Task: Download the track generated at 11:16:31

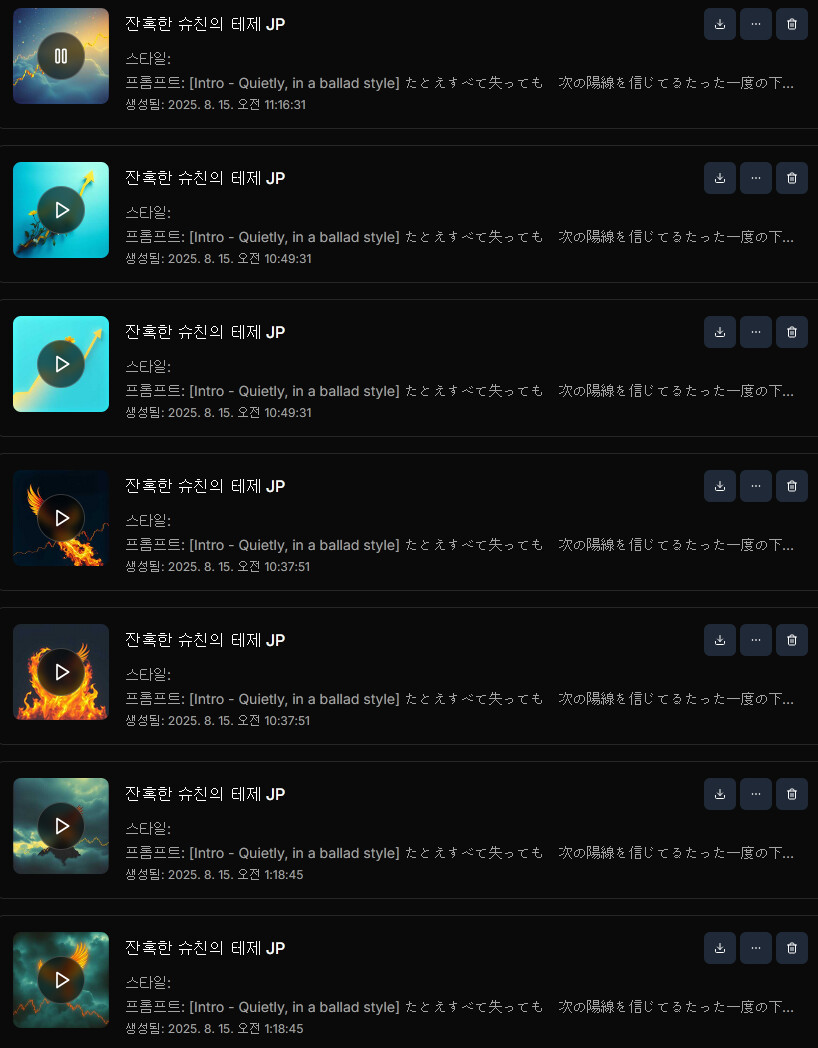Action: pos(720,24)
